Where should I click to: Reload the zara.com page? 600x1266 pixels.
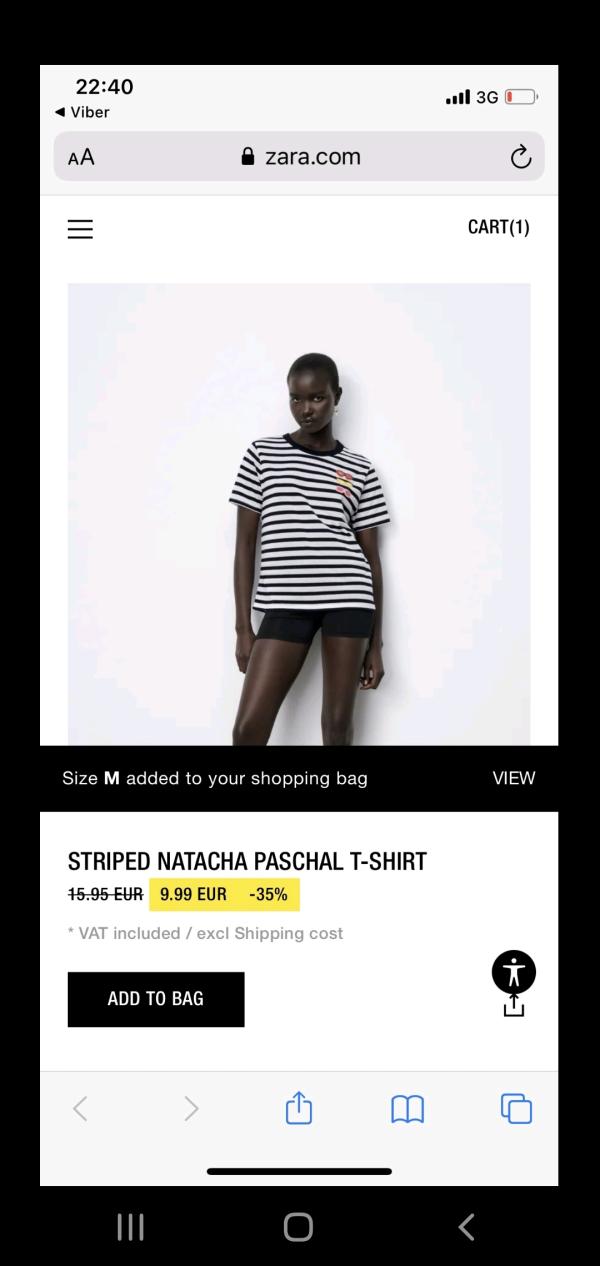520,157
